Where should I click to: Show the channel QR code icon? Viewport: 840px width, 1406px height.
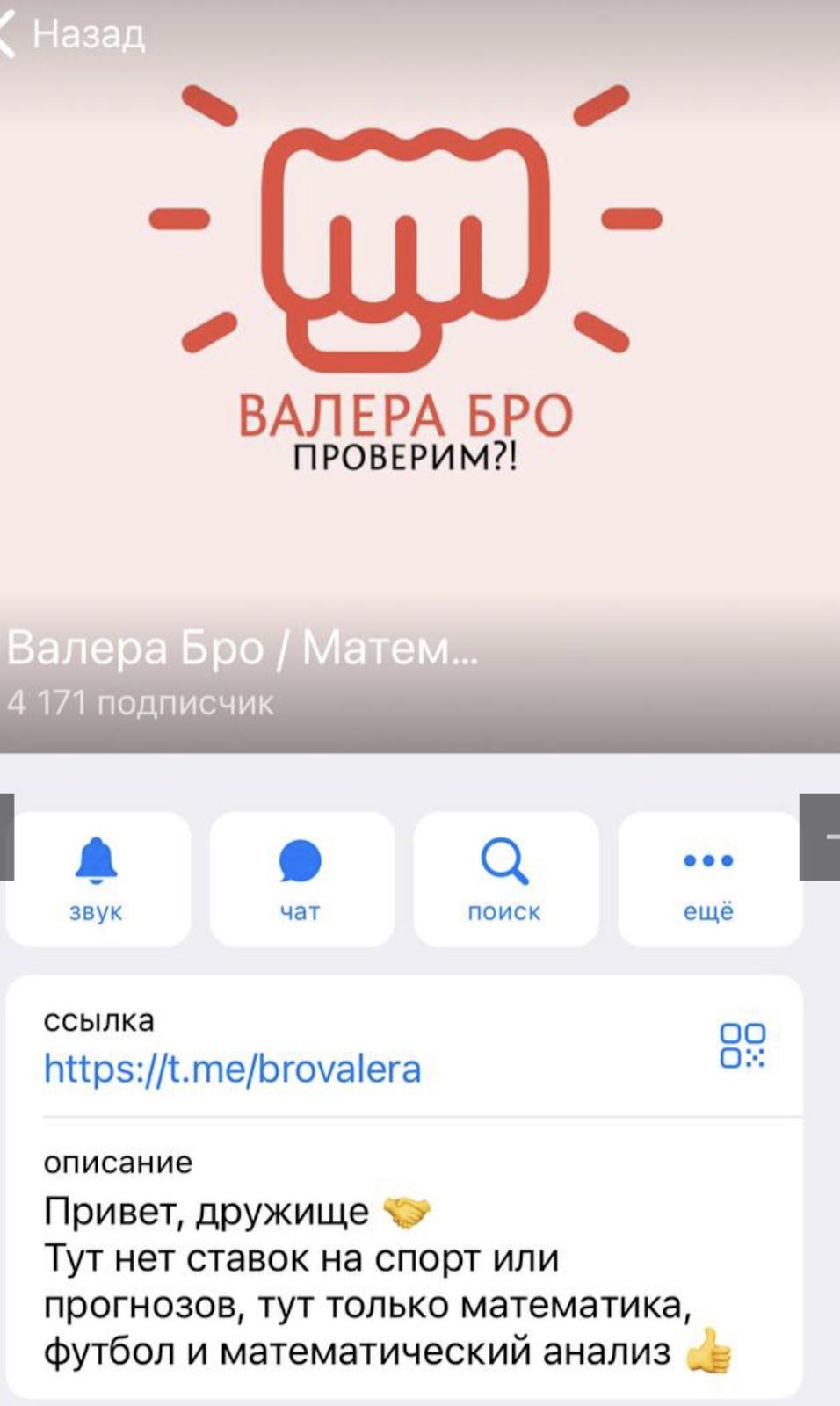coord(742,1046)
